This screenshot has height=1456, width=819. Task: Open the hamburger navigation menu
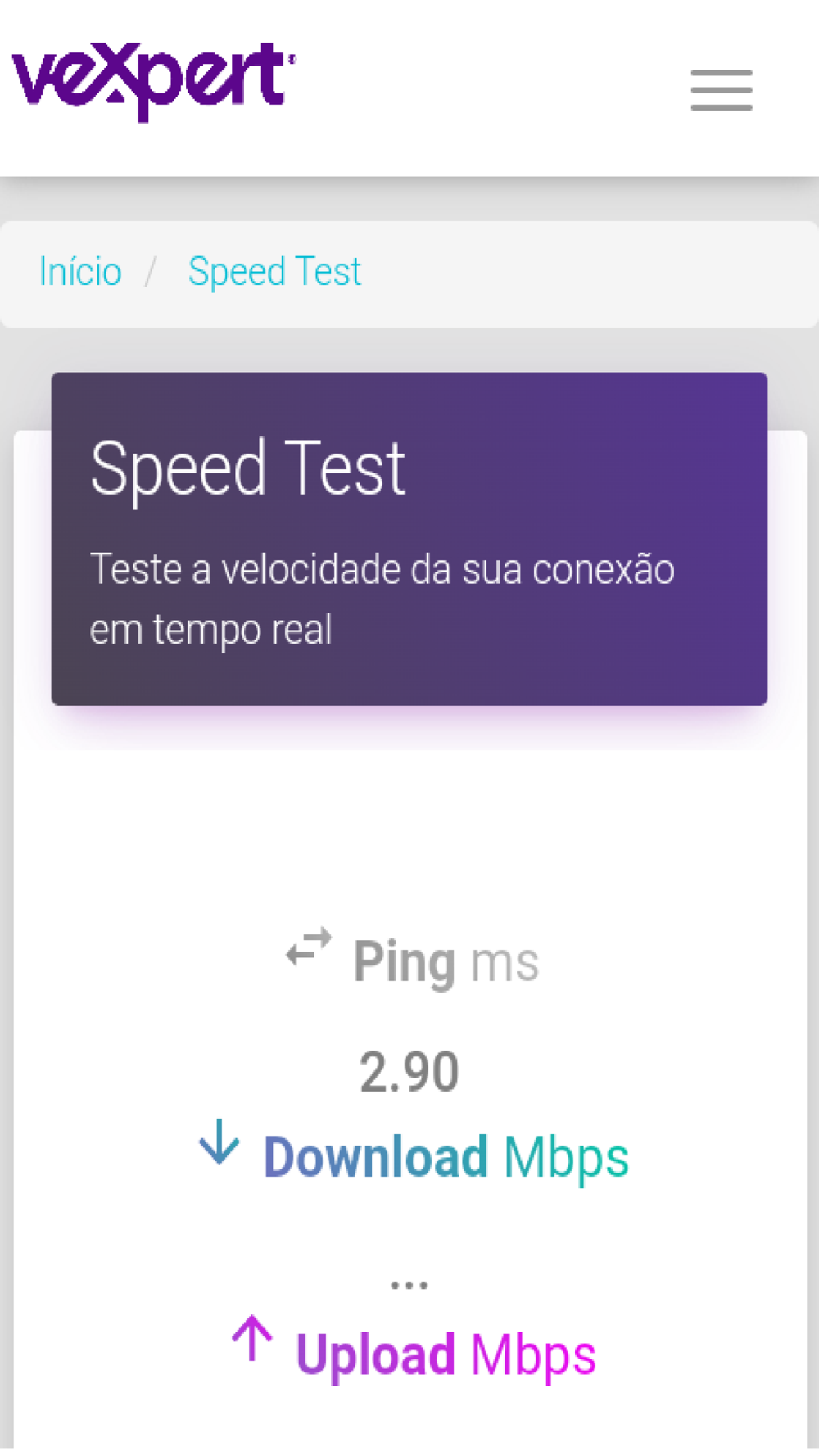721,89
